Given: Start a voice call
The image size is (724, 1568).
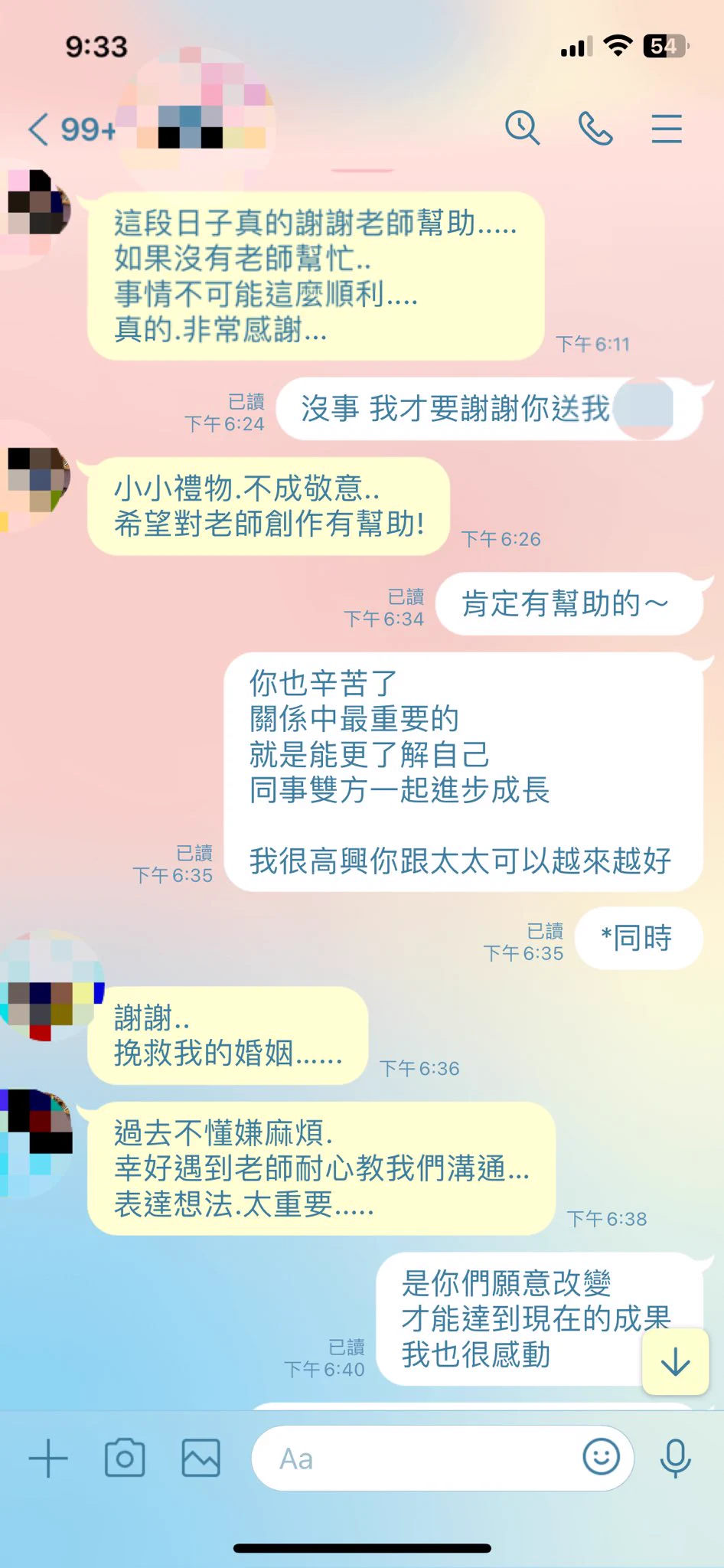Looking at the screenshot, I should (595, 128).
